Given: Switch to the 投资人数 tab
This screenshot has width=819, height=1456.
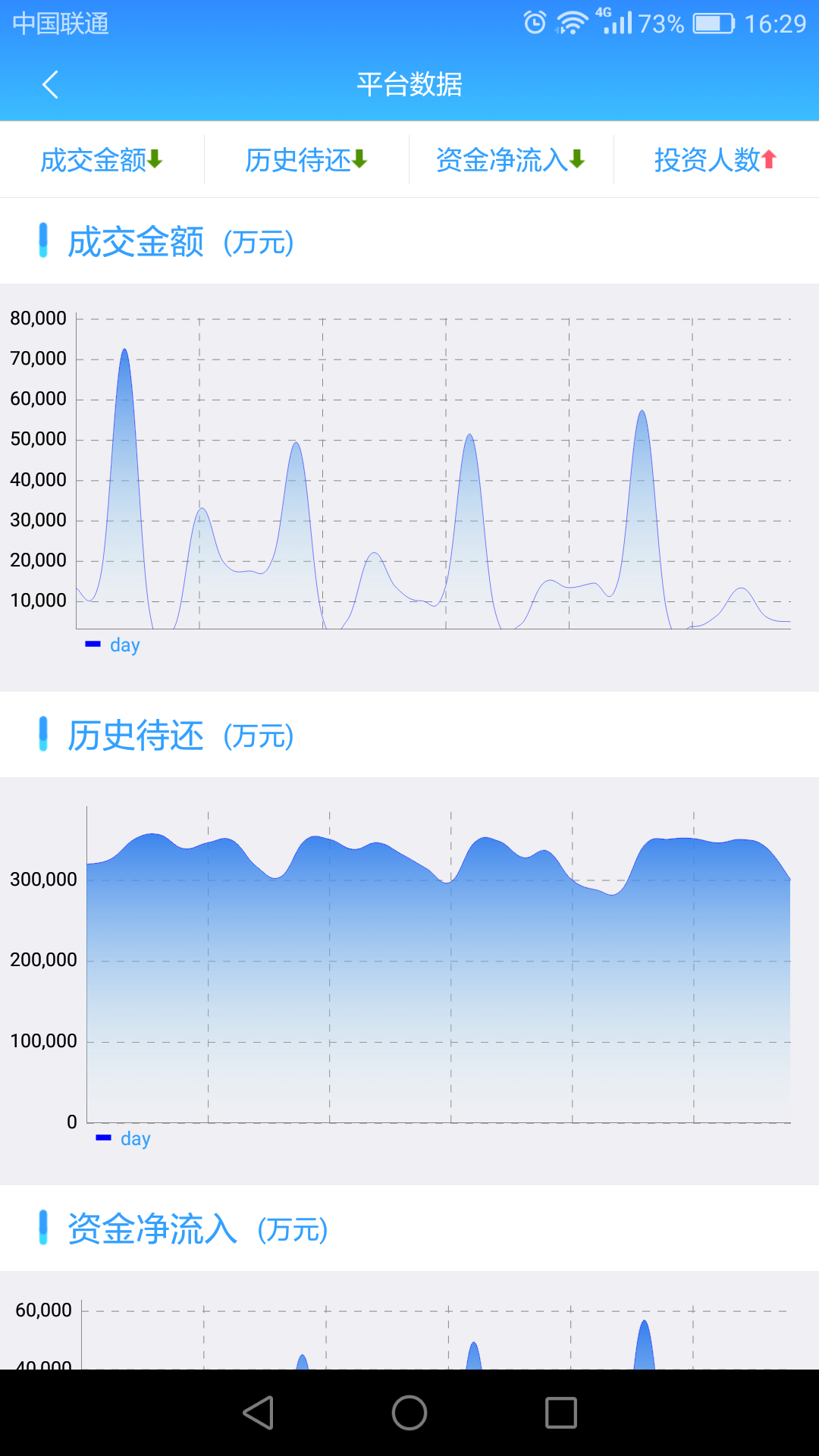Looking at the screenshot, I should pos(717,160).
